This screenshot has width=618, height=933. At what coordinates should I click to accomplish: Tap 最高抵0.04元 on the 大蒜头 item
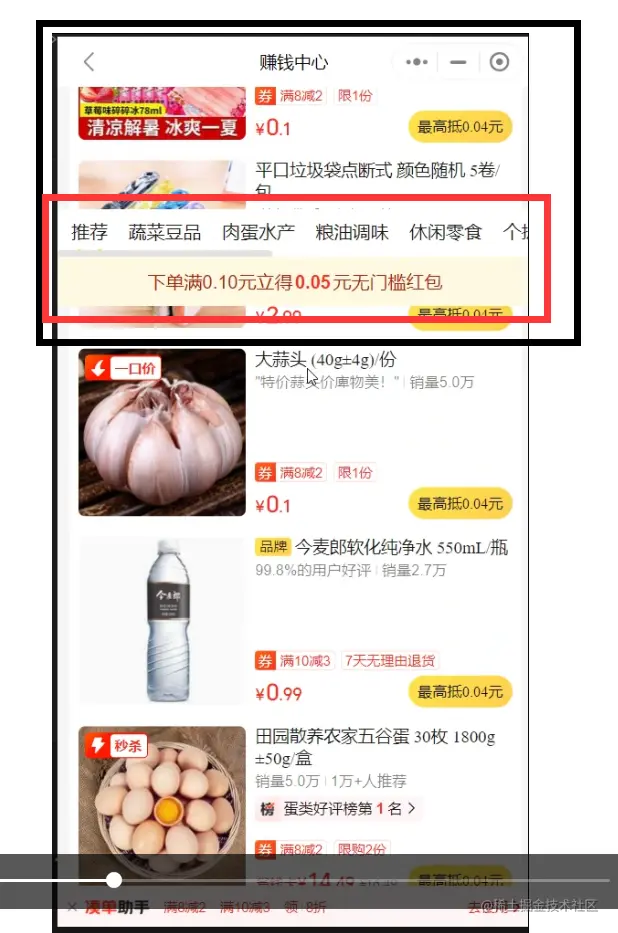point(459,504)
